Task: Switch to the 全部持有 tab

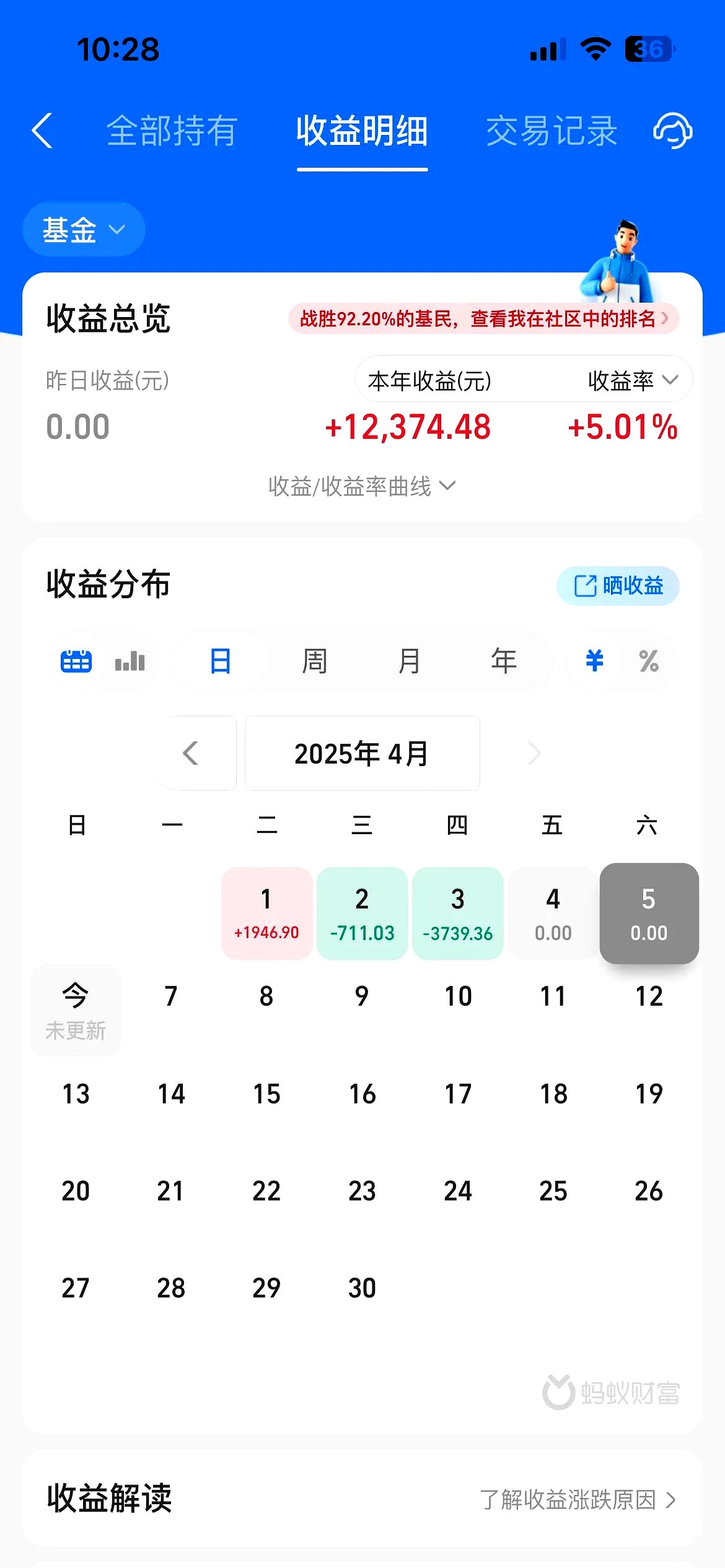Action: [171, 132]
